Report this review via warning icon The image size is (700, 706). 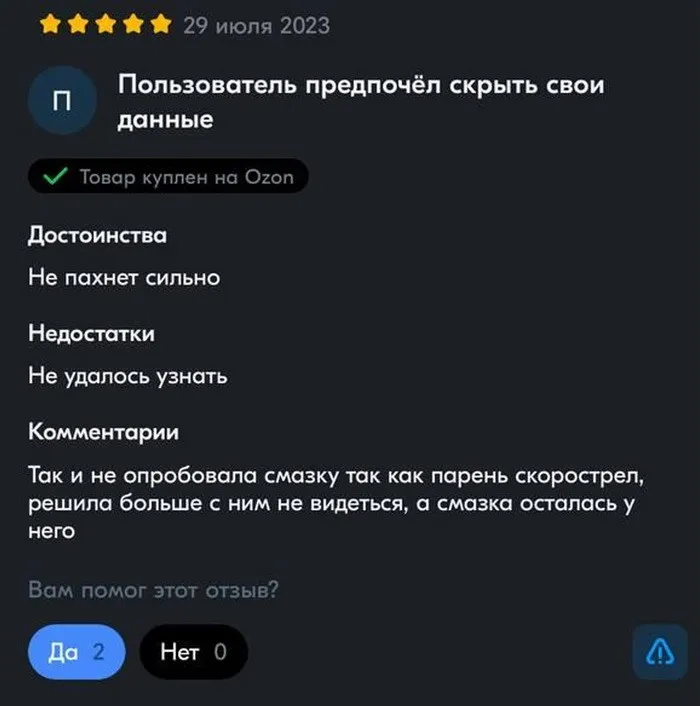pyautogui.click(x=660, y=653)
